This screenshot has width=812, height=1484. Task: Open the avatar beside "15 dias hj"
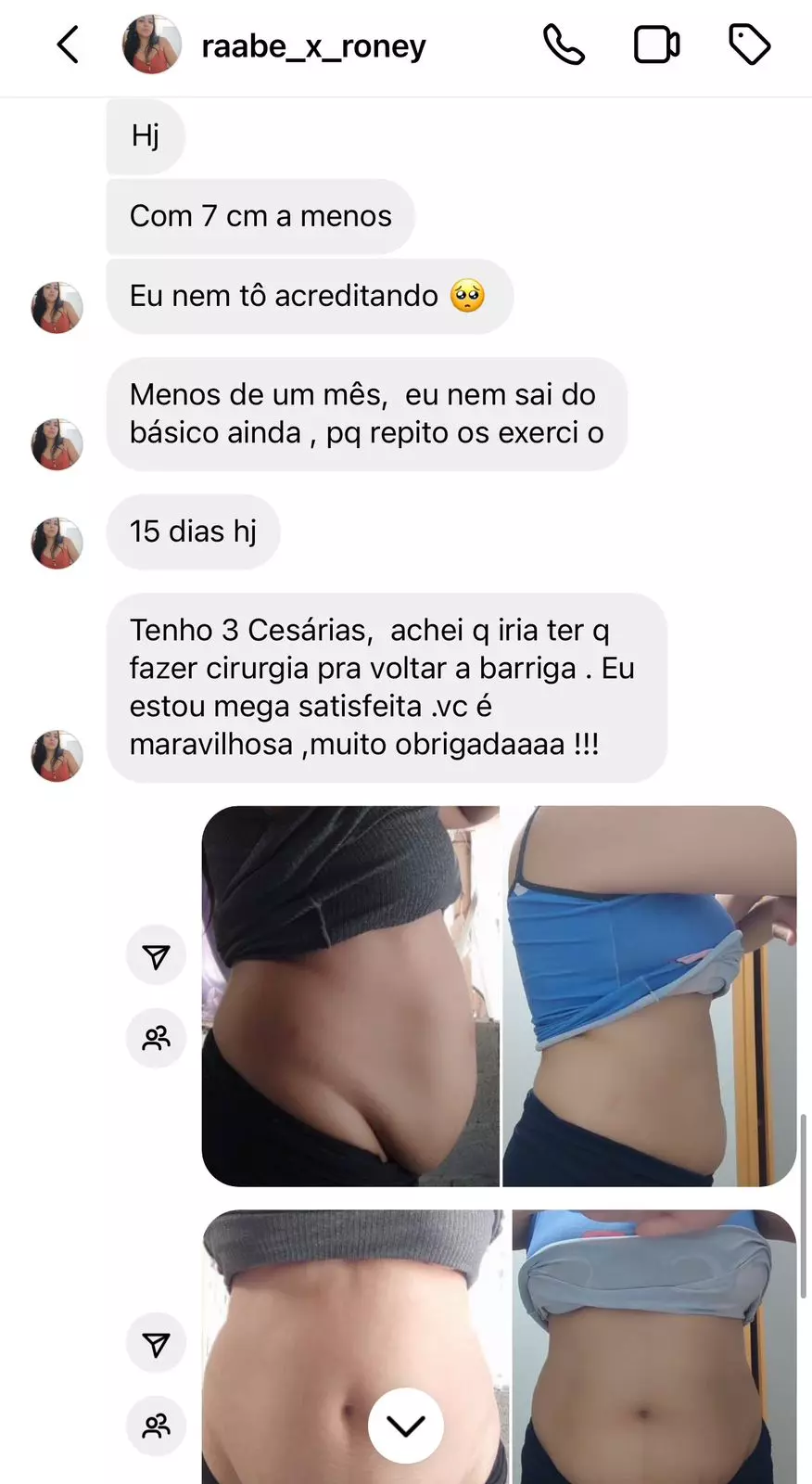click(57, 543)
